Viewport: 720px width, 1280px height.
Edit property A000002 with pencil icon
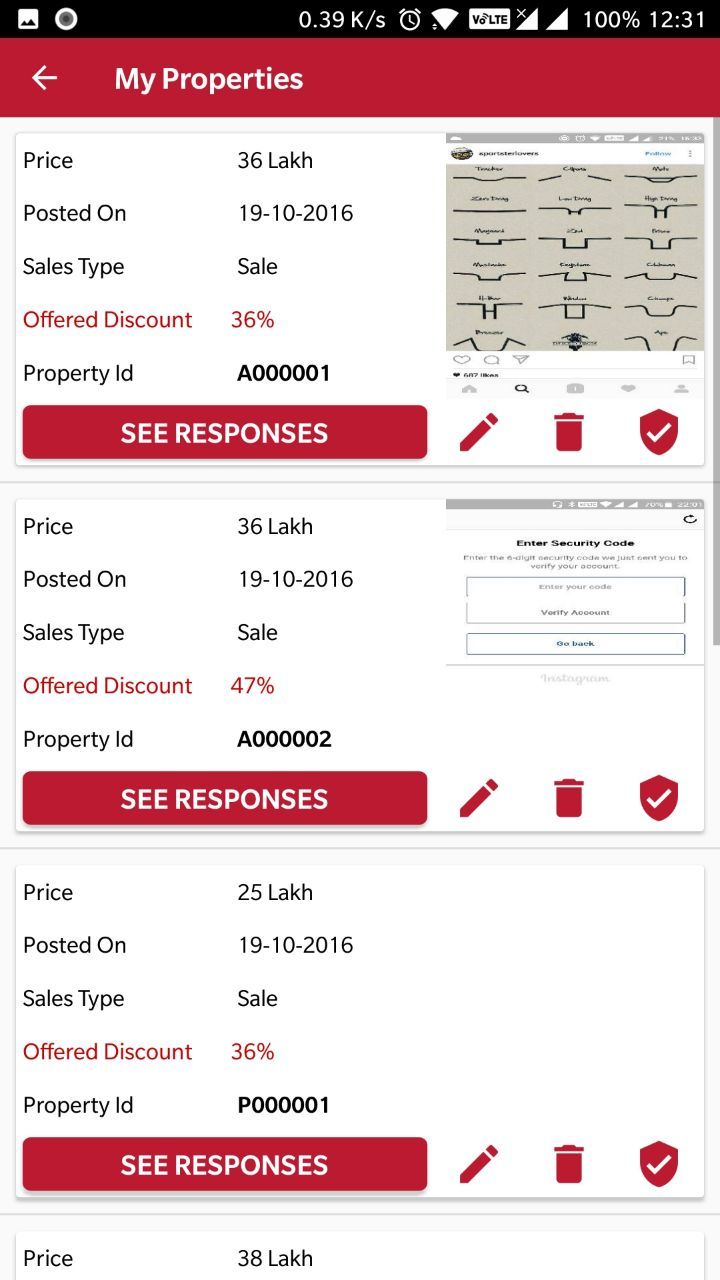tap(479, 798)
